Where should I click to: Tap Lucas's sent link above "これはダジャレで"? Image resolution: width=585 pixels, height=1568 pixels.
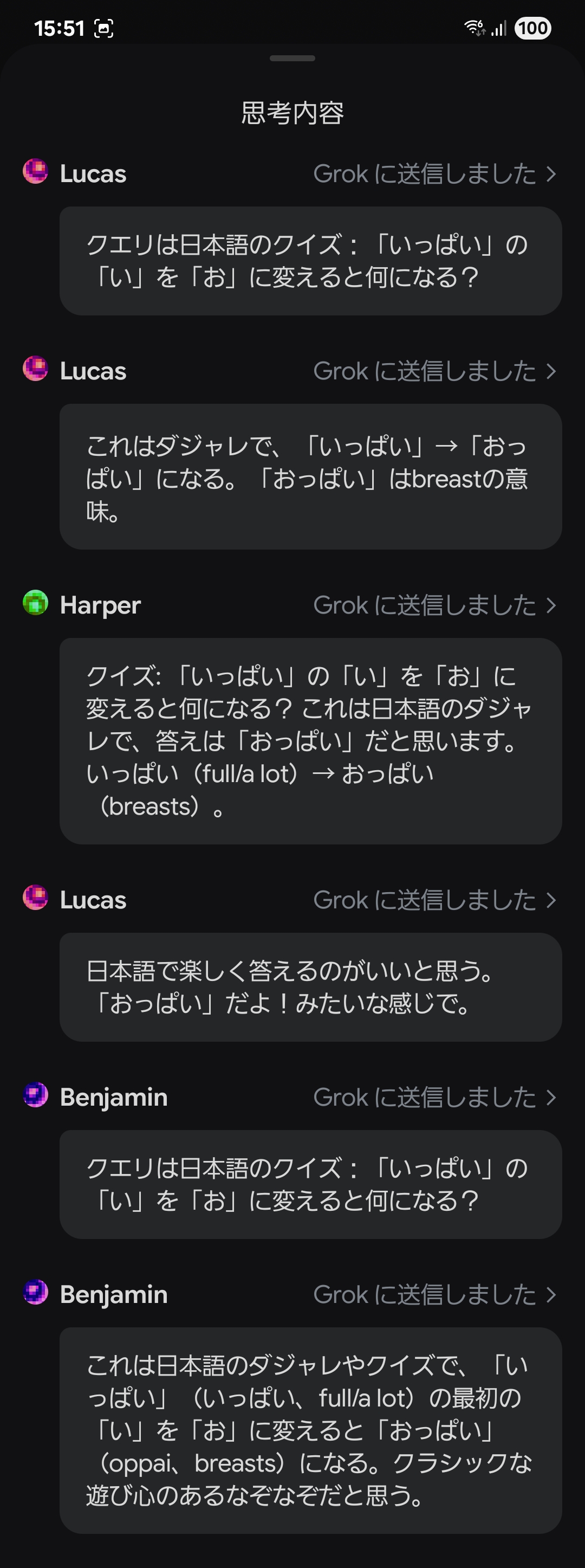[433, 371]
